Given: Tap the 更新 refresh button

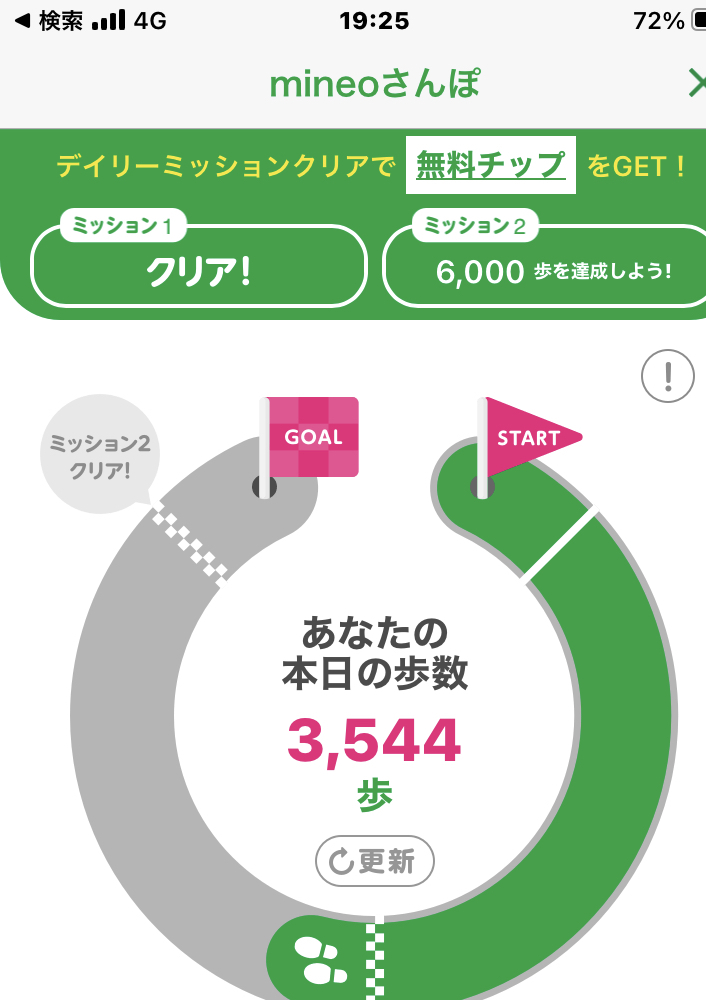Looking at the screenshot, I should coord(374,861).
